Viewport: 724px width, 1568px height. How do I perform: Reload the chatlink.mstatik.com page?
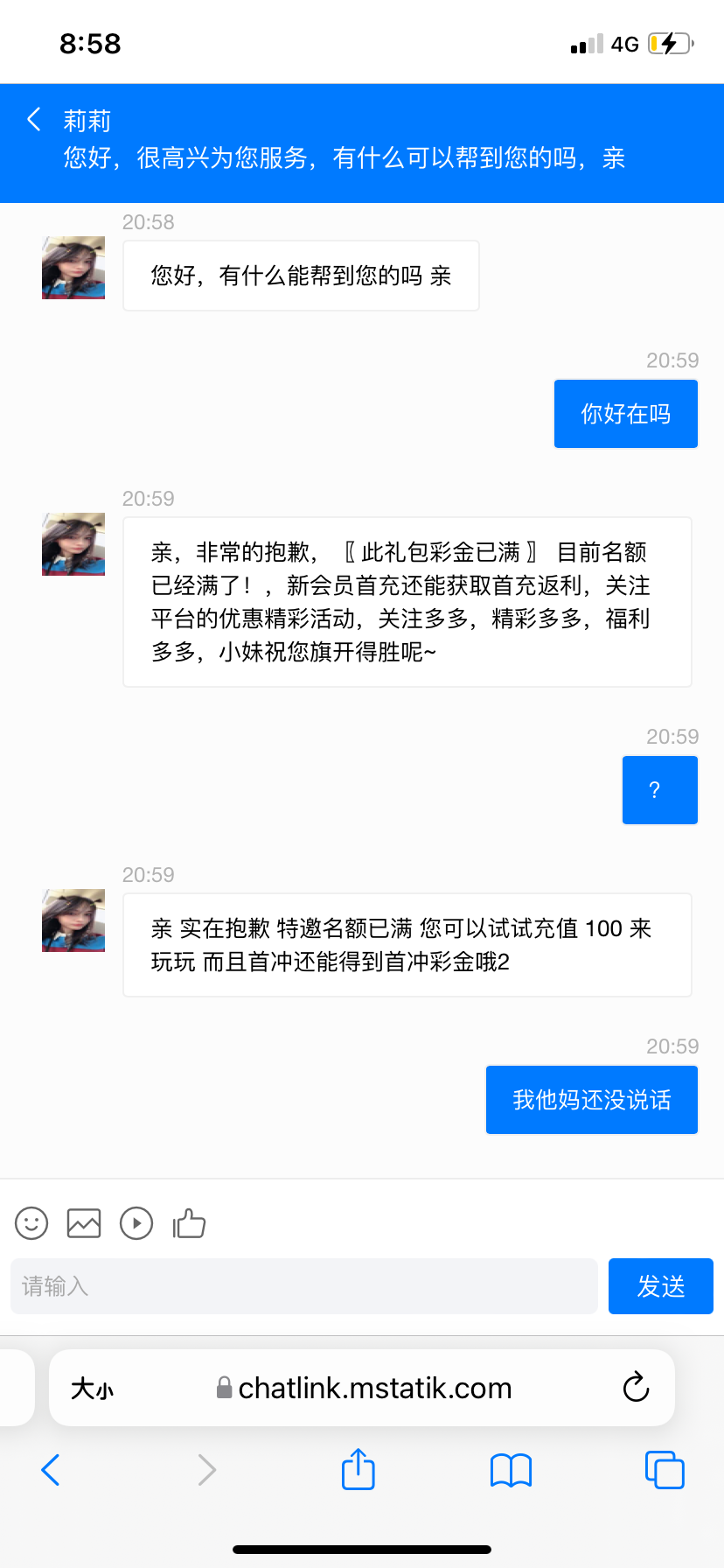click(636, 1388)
